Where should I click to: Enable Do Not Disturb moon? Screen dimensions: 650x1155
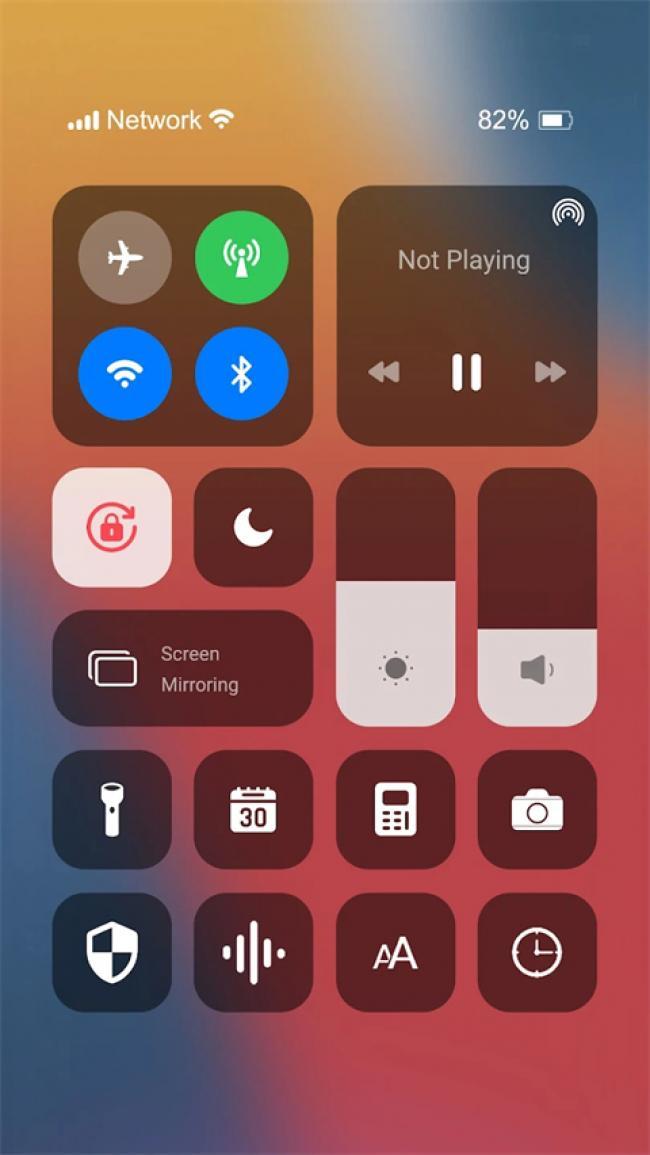point(253,527)
